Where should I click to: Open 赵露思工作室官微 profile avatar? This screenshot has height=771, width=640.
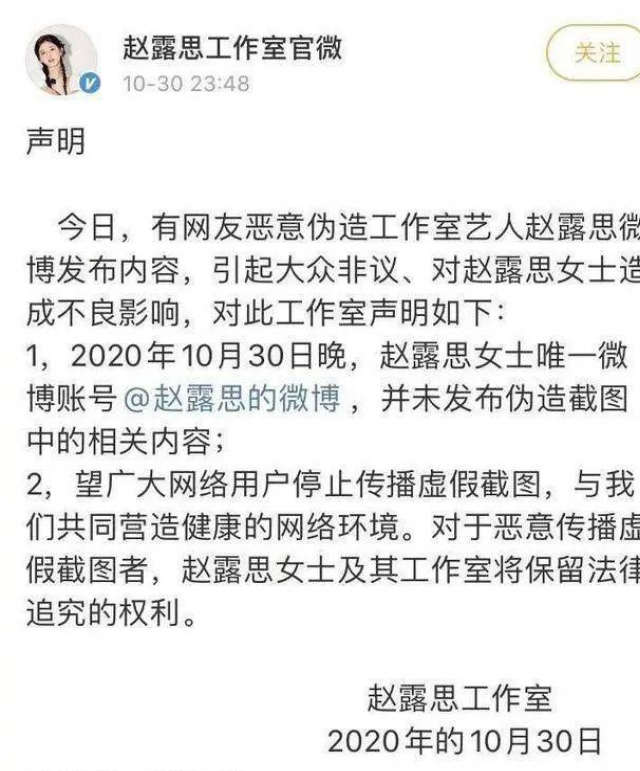pyautogui.click(x=62, y=59)
